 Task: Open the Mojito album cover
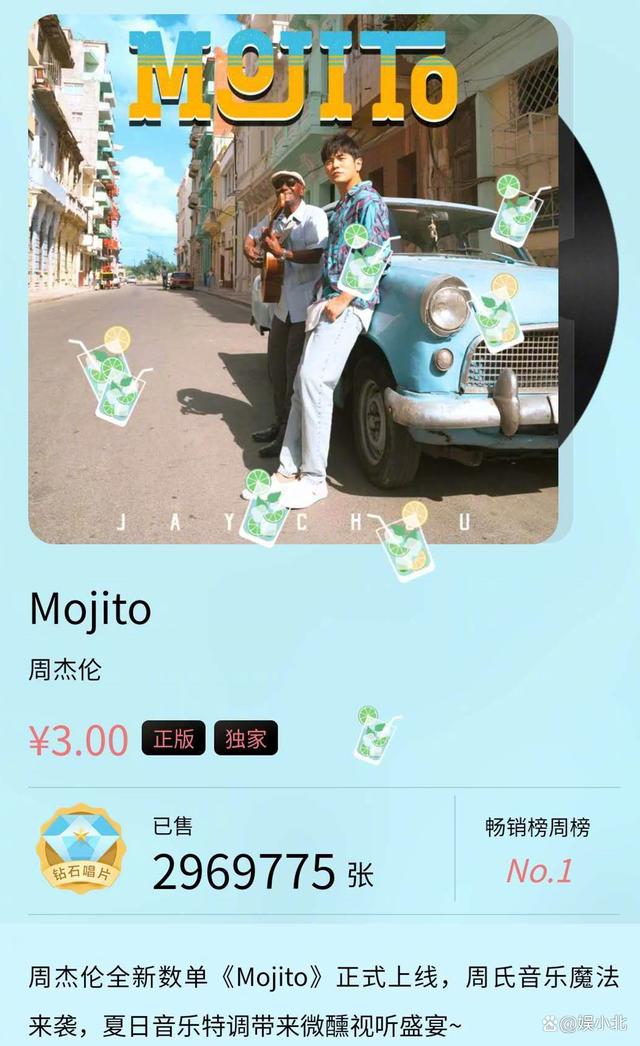click(x=293, y=280)
